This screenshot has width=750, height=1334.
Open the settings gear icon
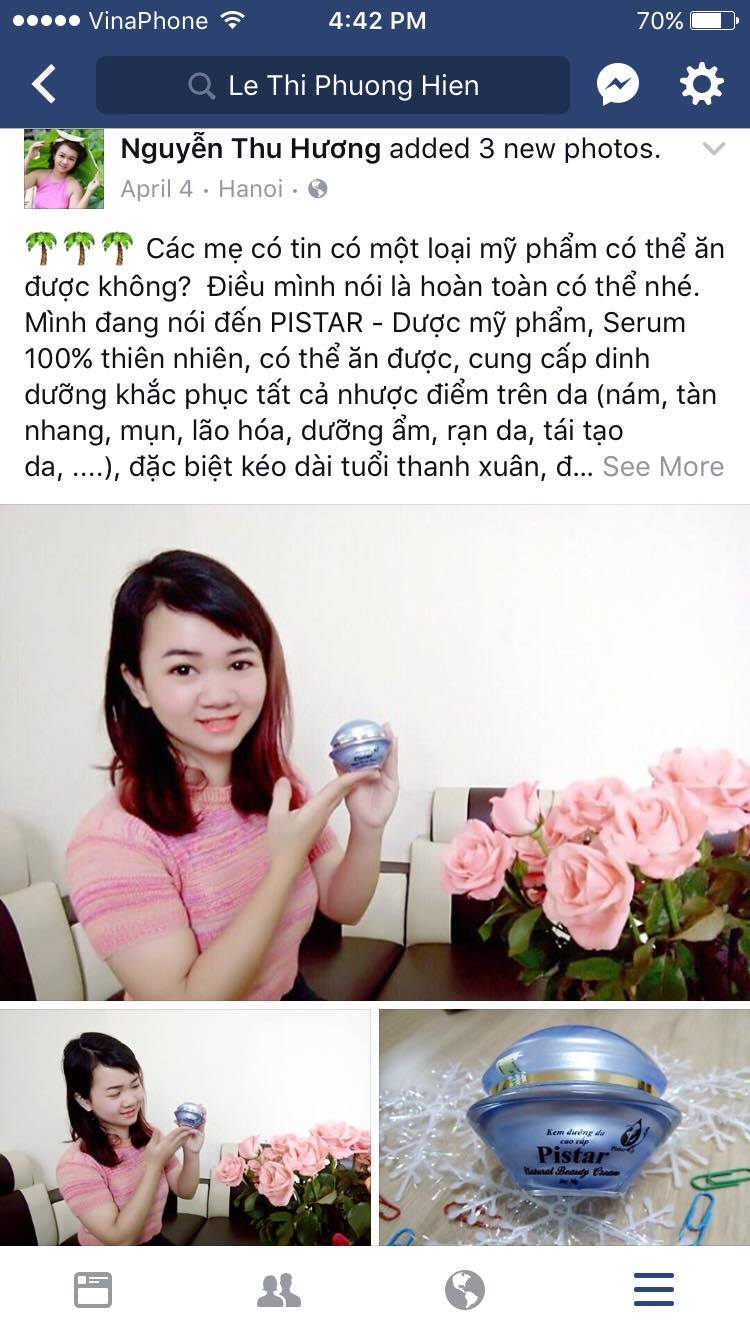coord(702,85)
